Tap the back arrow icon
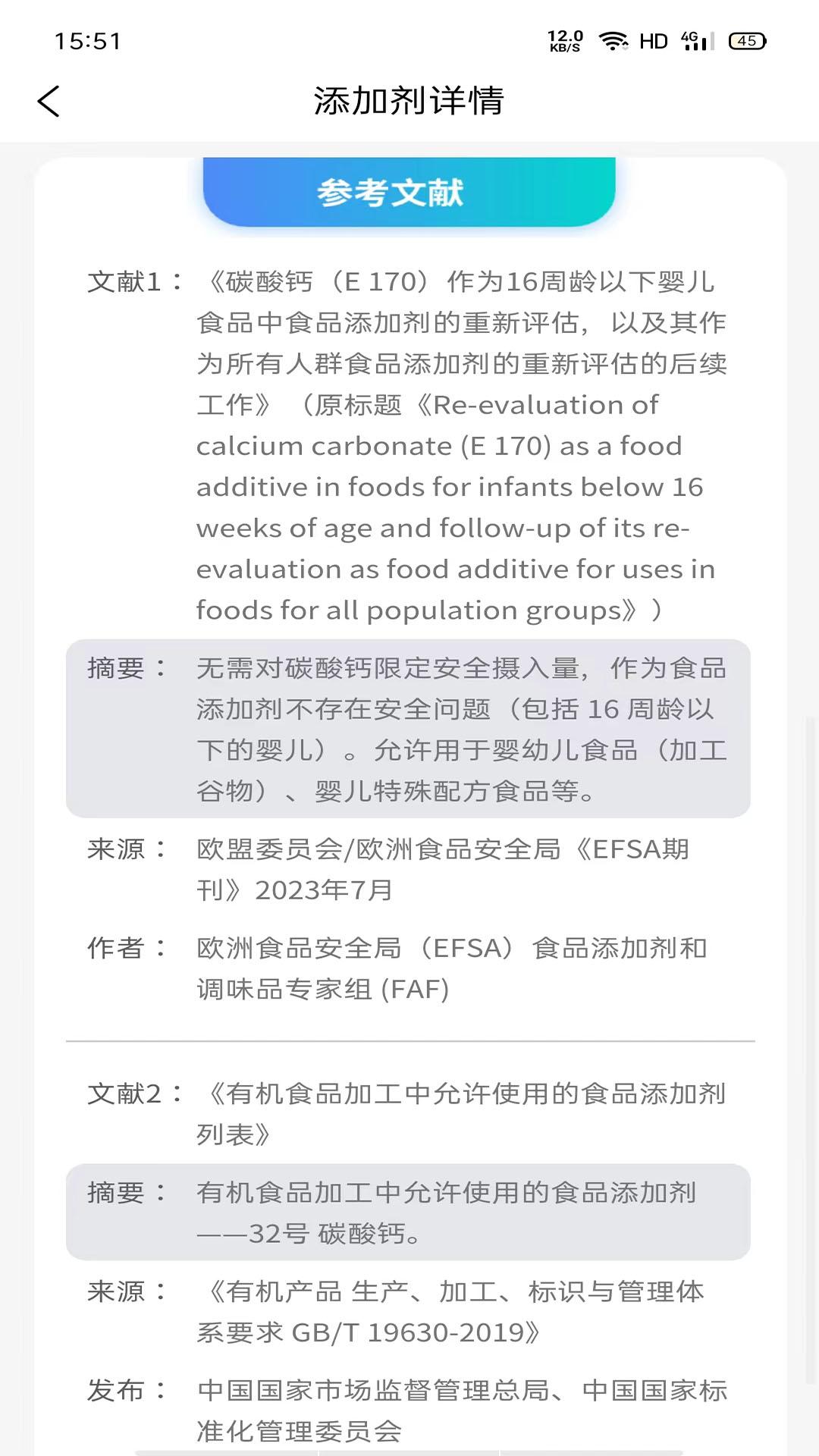The width and height of the screenshot is (819, 1456). pyautogui.click(x=48, y=101)
